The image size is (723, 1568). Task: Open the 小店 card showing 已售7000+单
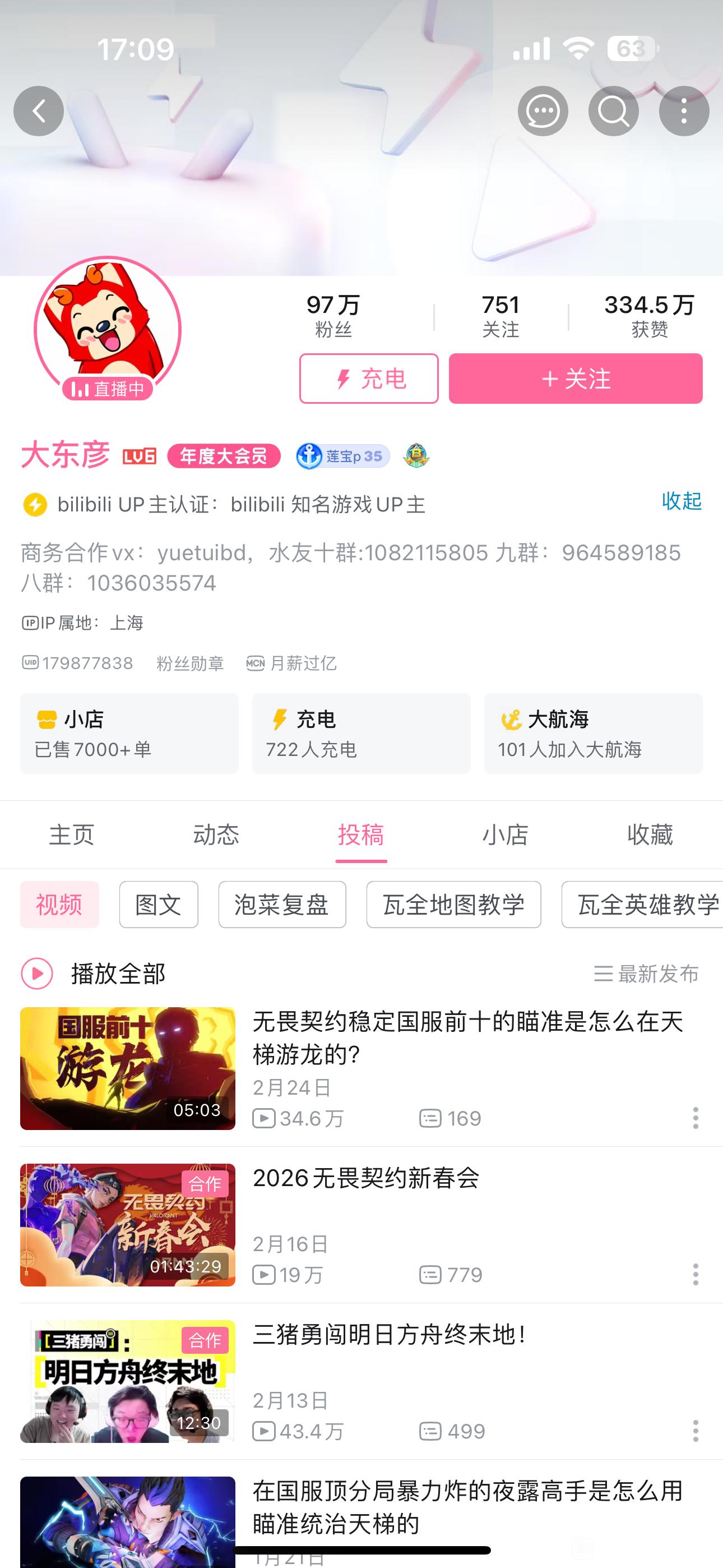point(129,734)
